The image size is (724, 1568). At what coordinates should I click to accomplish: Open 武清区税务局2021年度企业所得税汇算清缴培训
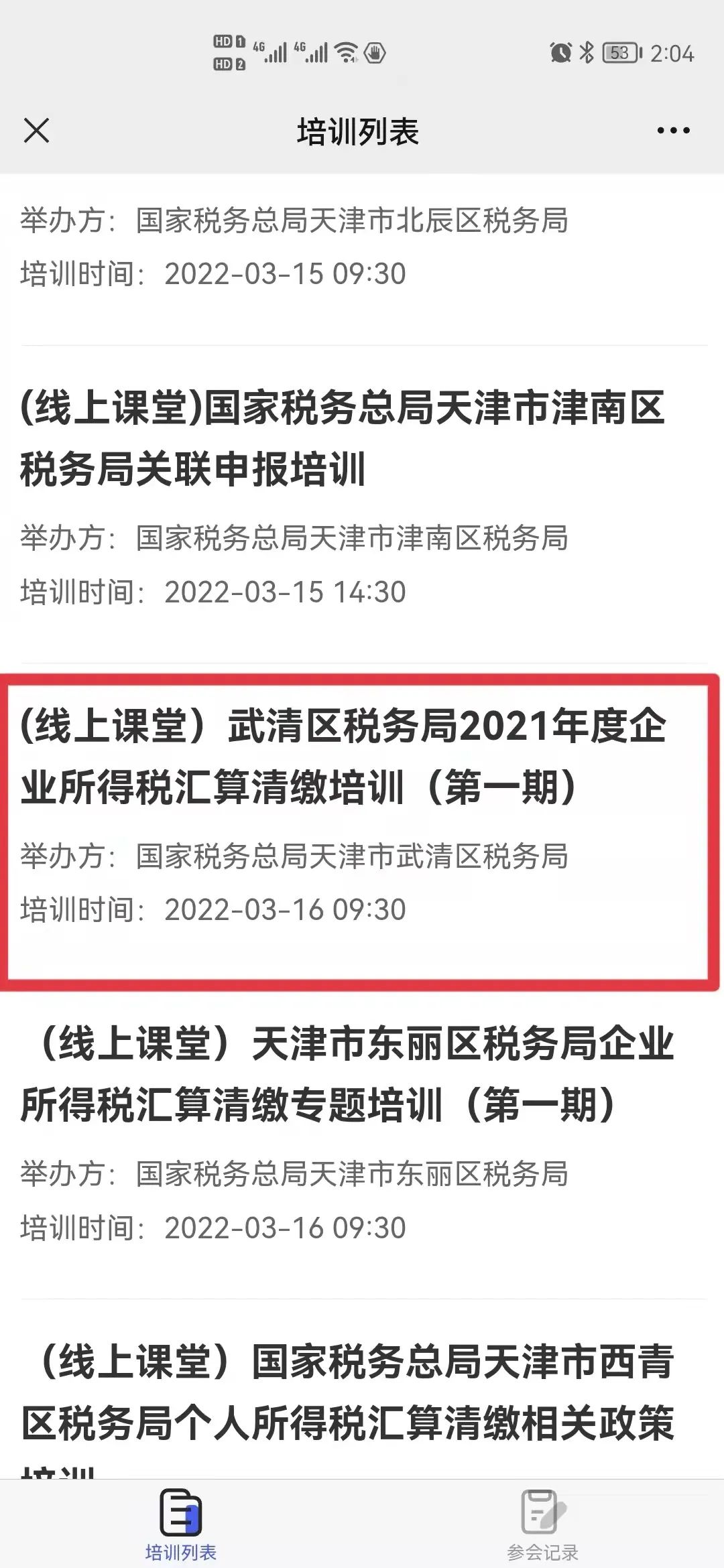[362, 832]
